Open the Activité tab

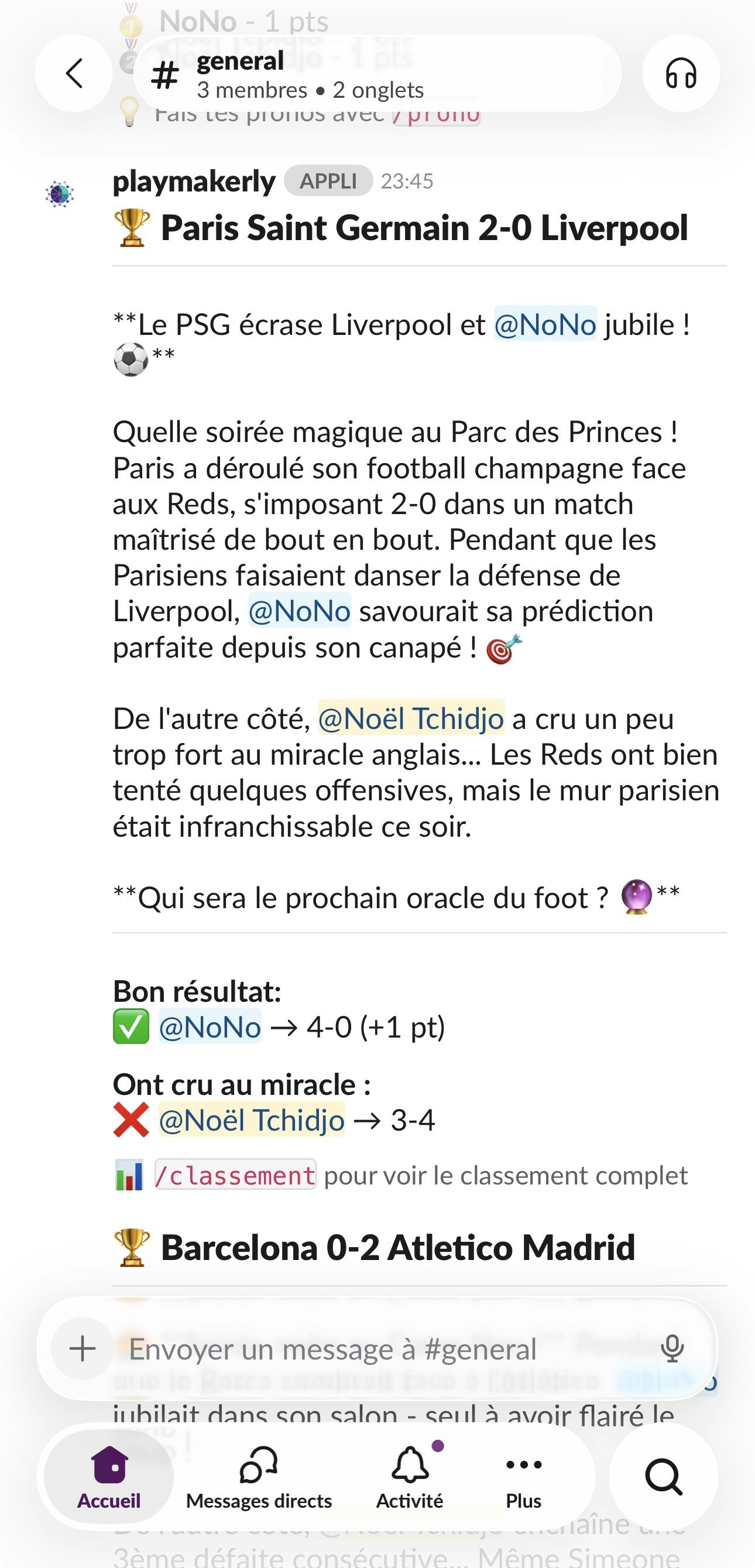click(410, 1477)
